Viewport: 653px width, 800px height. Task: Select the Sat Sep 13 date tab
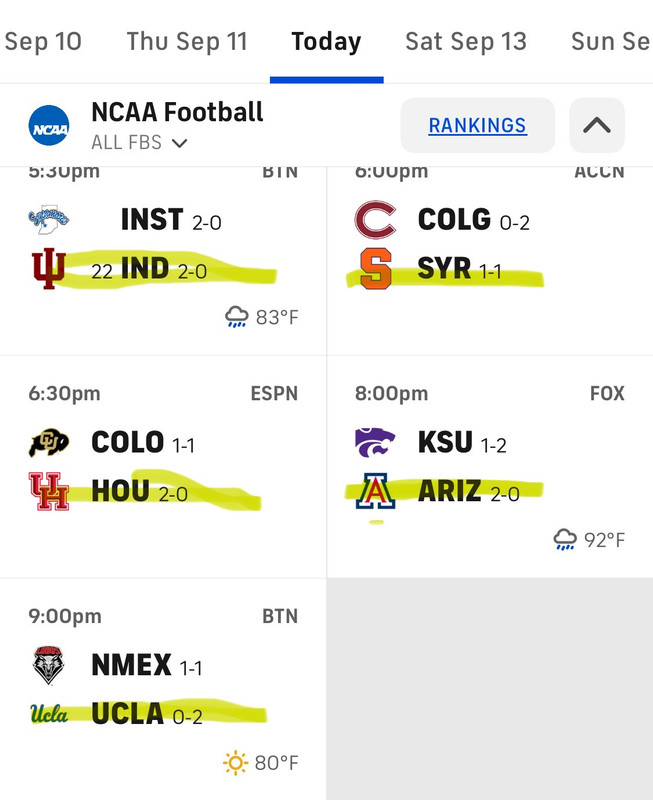tap(465, 42)
